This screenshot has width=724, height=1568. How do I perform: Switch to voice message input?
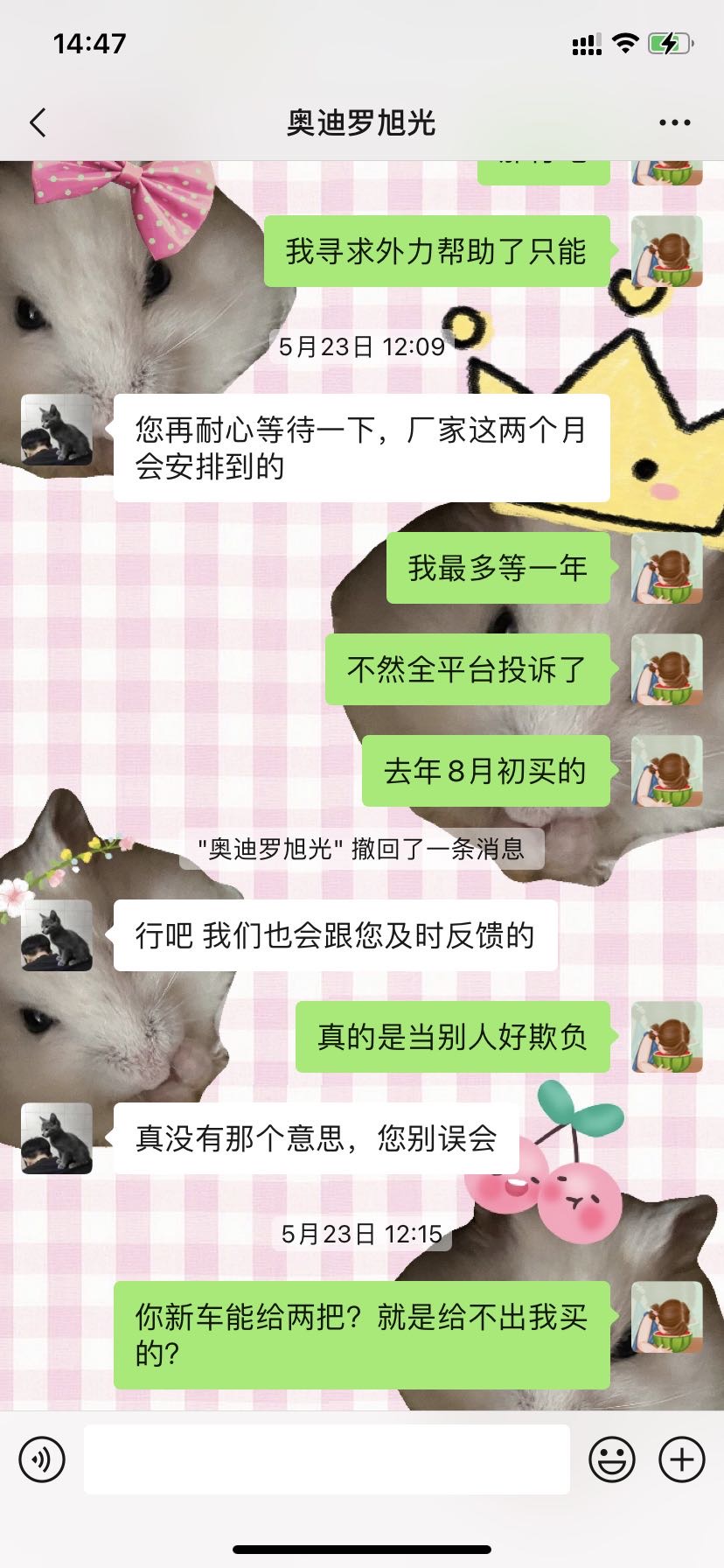click(42, 1459)
